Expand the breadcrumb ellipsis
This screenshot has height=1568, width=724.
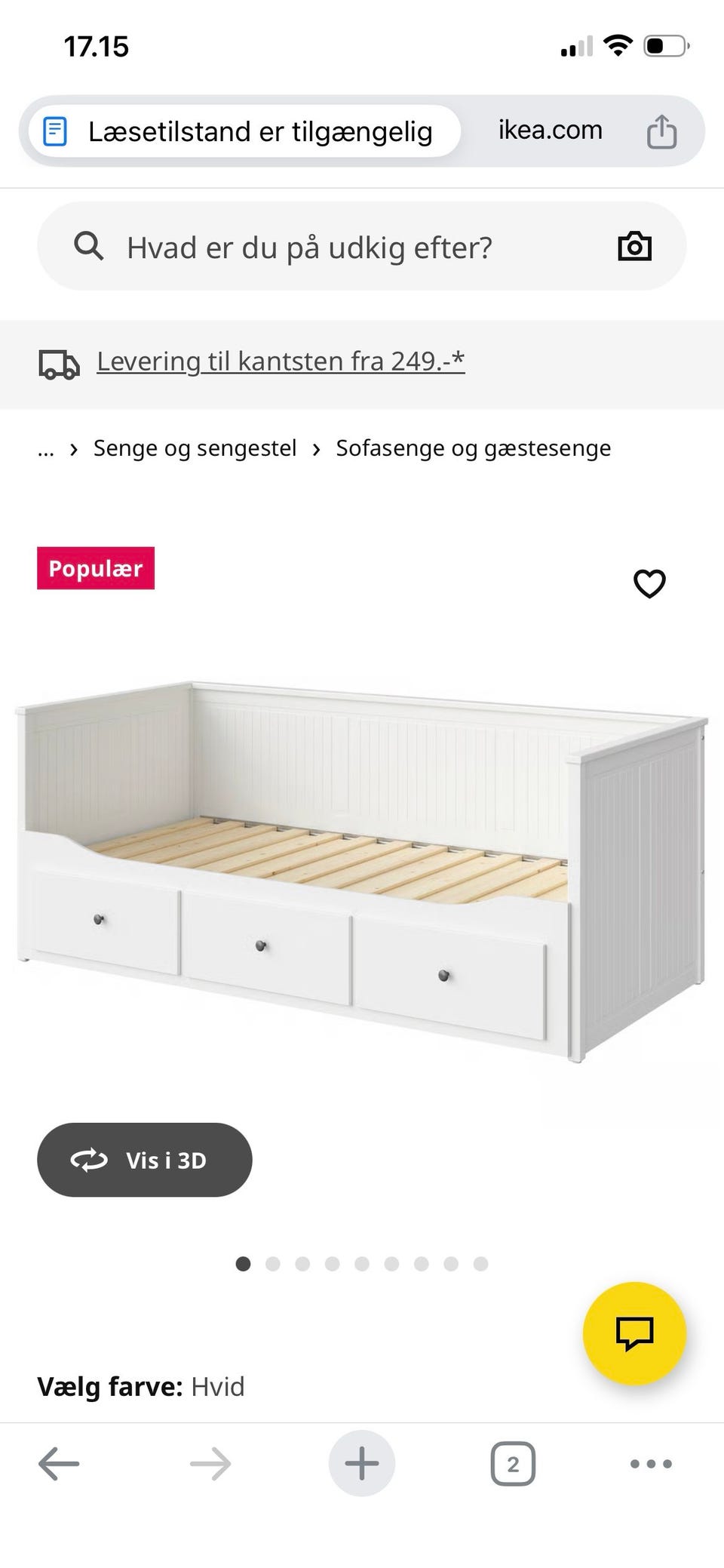click(46, 448)
